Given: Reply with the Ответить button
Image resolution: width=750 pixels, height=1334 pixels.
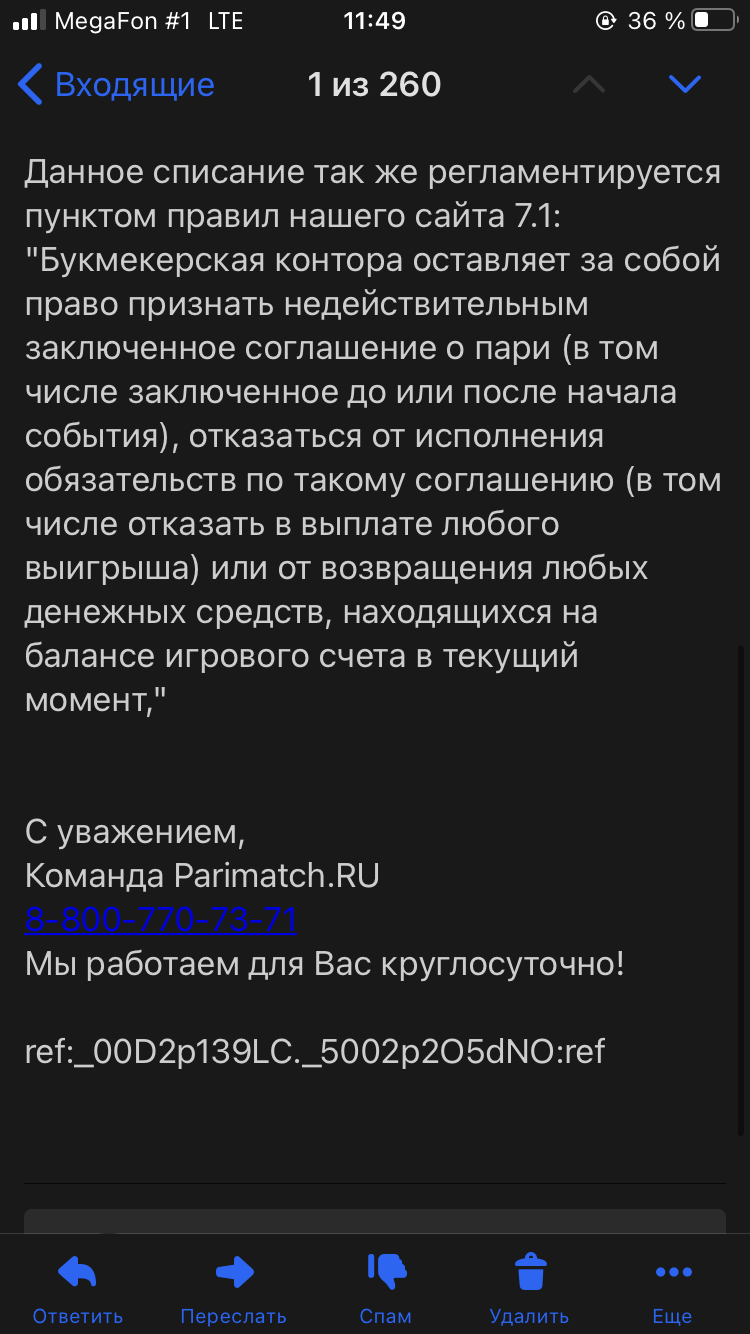Looking at the screenshot, I should point(77,1287).
